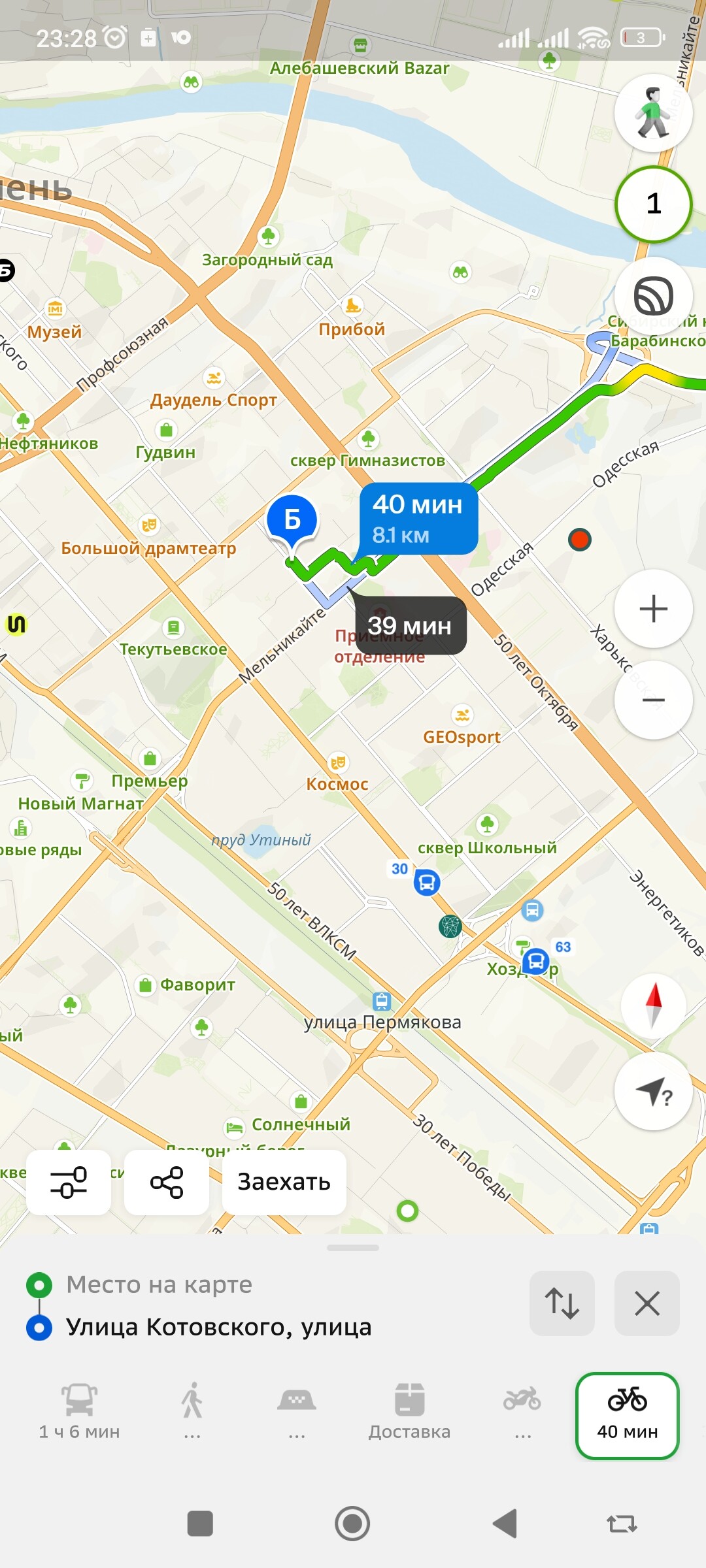Locate my position with the arrow button
This screenshot has width=706, height=1568.
click(x=653, y=1091)
